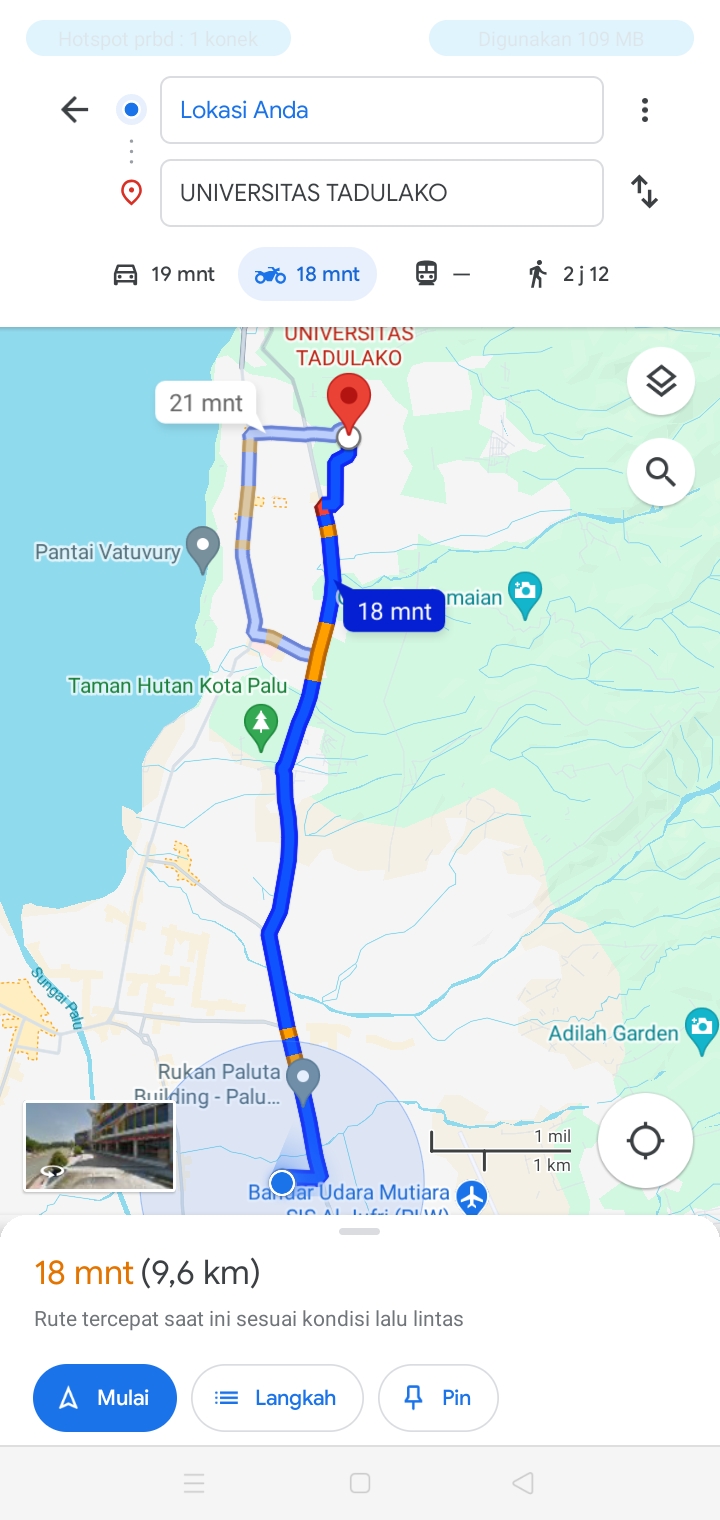Choose the alternative 21 mnt route
The image size is (720, 1520).
[x=206, y=403]
